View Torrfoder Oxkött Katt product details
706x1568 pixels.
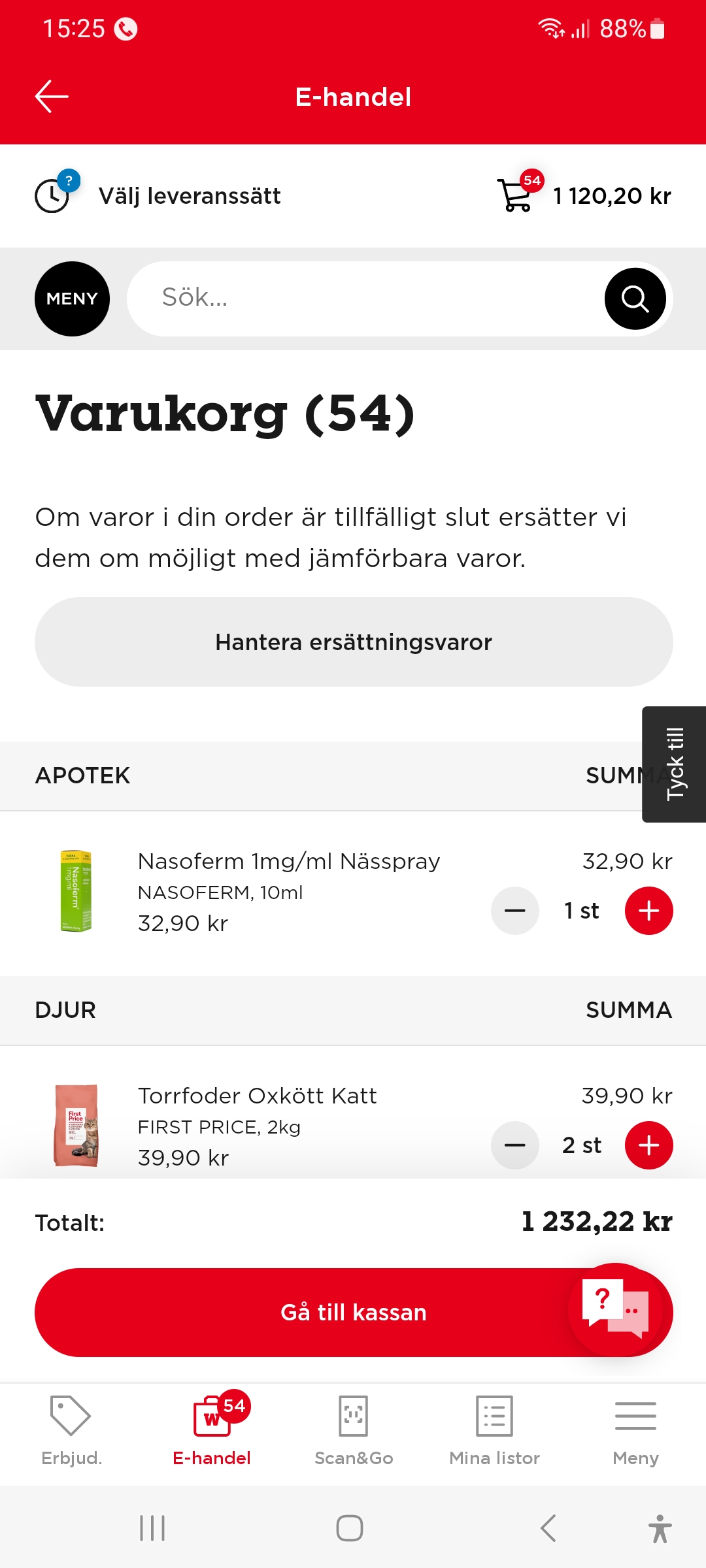257,1096
